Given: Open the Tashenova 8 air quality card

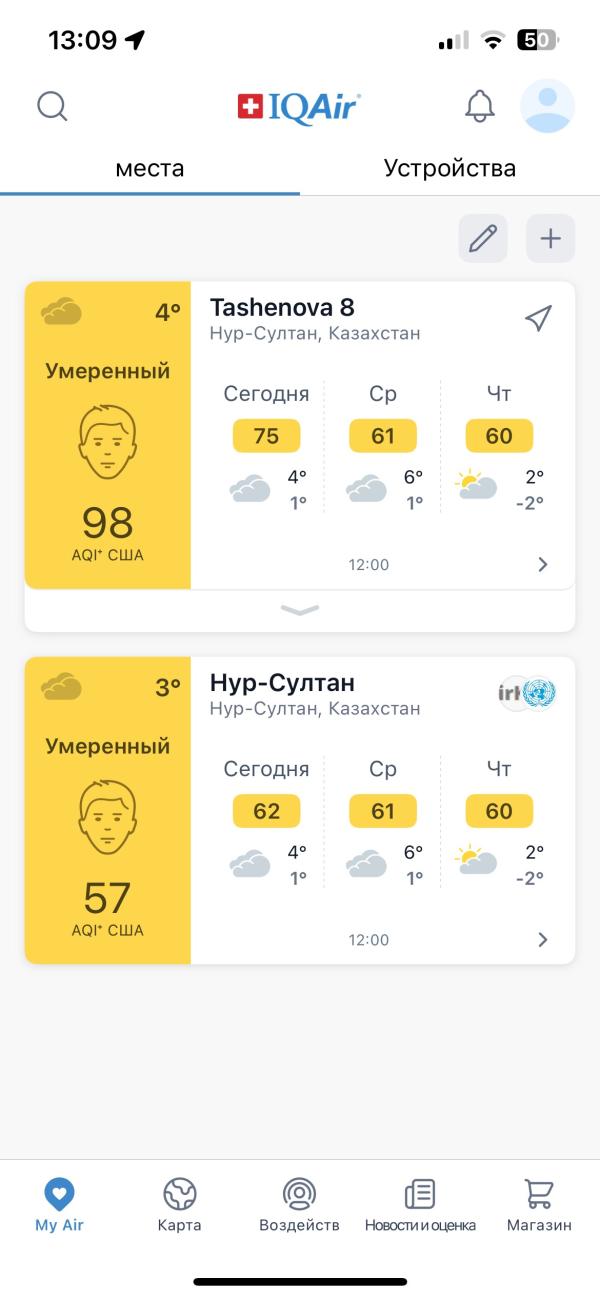Looking at the screenshot, I should [x=300, y=435].
